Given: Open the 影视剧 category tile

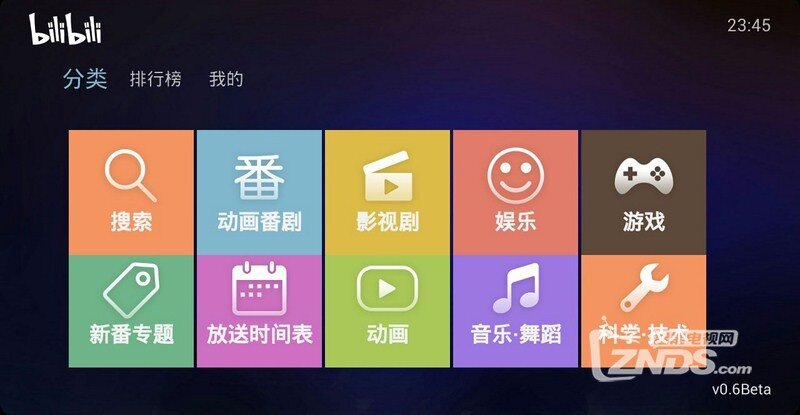Looking at the screenshot, I should pyautogui.click(x=387, y=192).
